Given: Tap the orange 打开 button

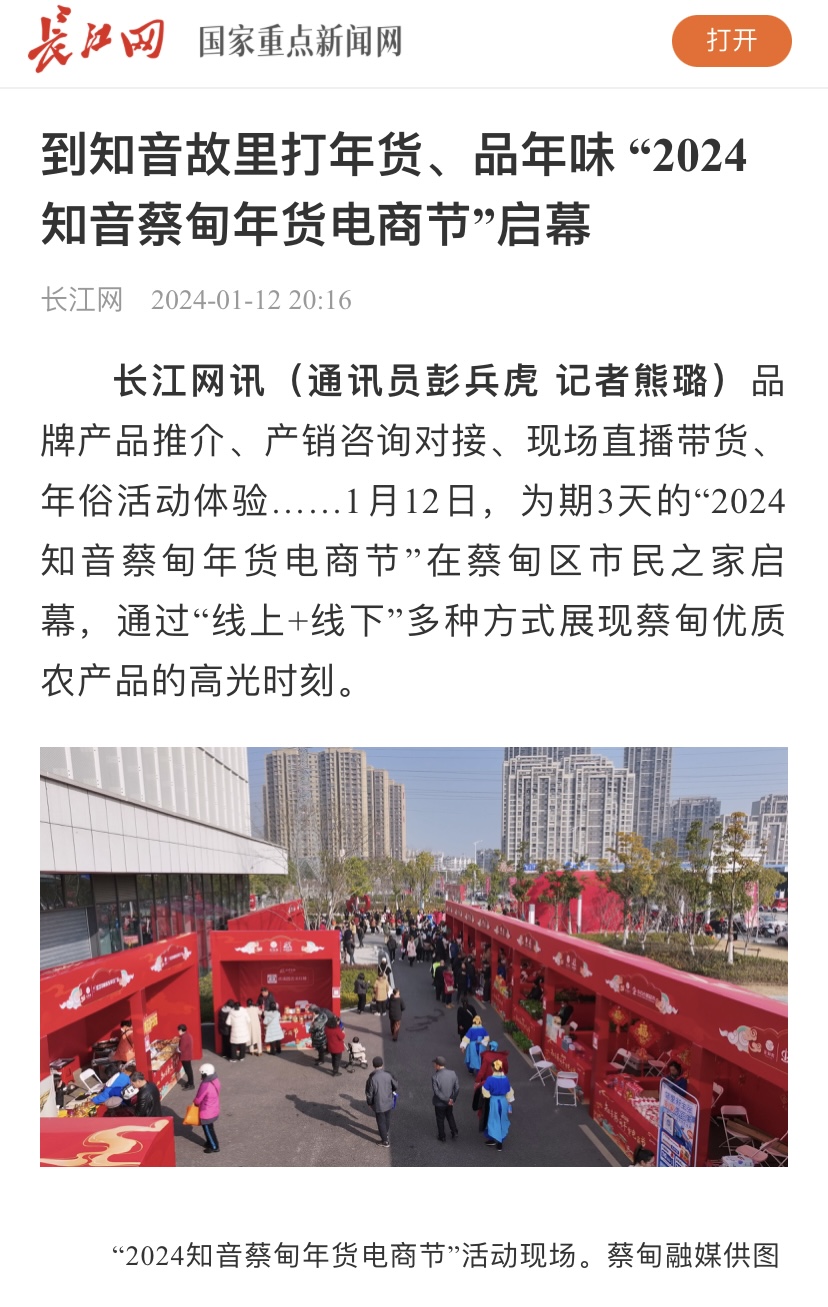Looking at the screenshot, I should pyautogui.click(x=731, y=41).
